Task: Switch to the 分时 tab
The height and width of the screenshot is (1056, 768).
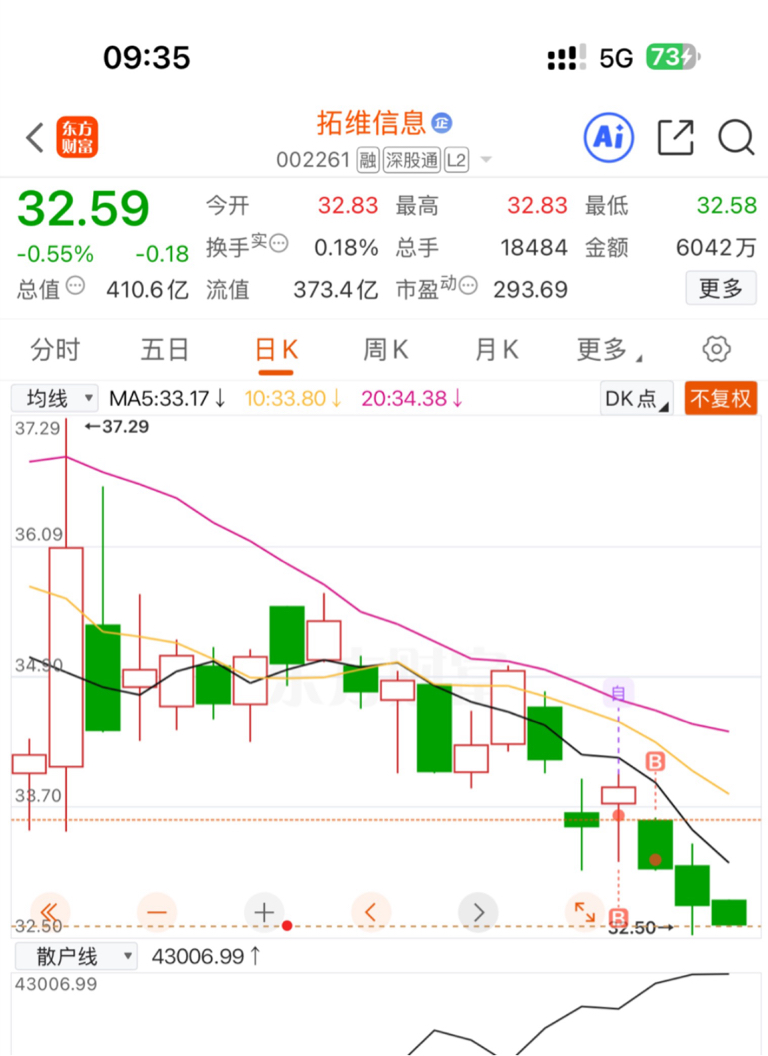Action: 55,350
